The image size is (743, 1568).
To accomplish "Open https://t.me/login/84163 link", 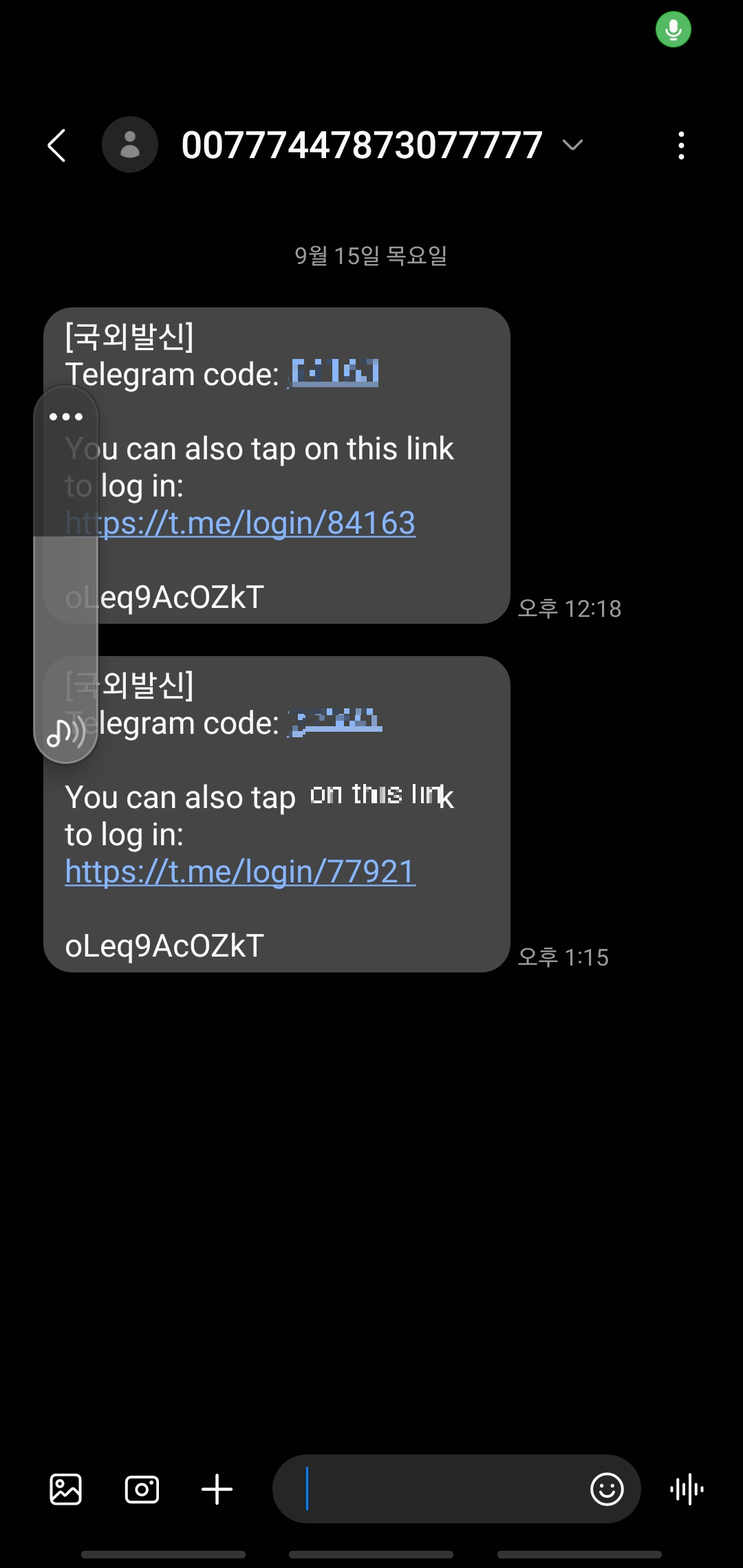I will (239, 523).
